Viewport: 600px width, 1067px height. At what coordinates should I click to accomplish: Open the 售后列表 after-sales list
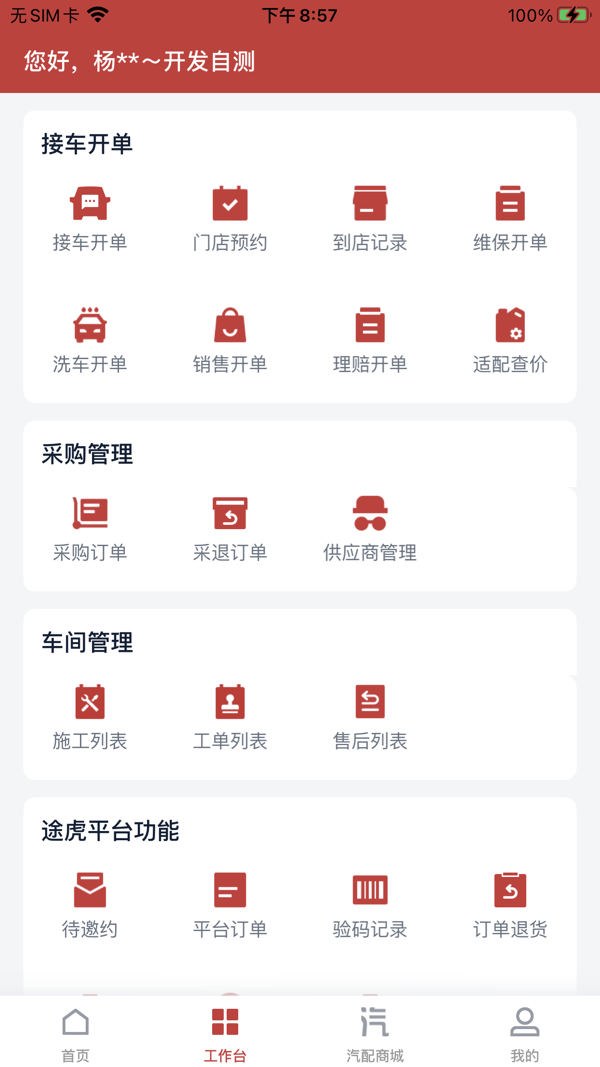pyautogui.click(x=370, y=716)
